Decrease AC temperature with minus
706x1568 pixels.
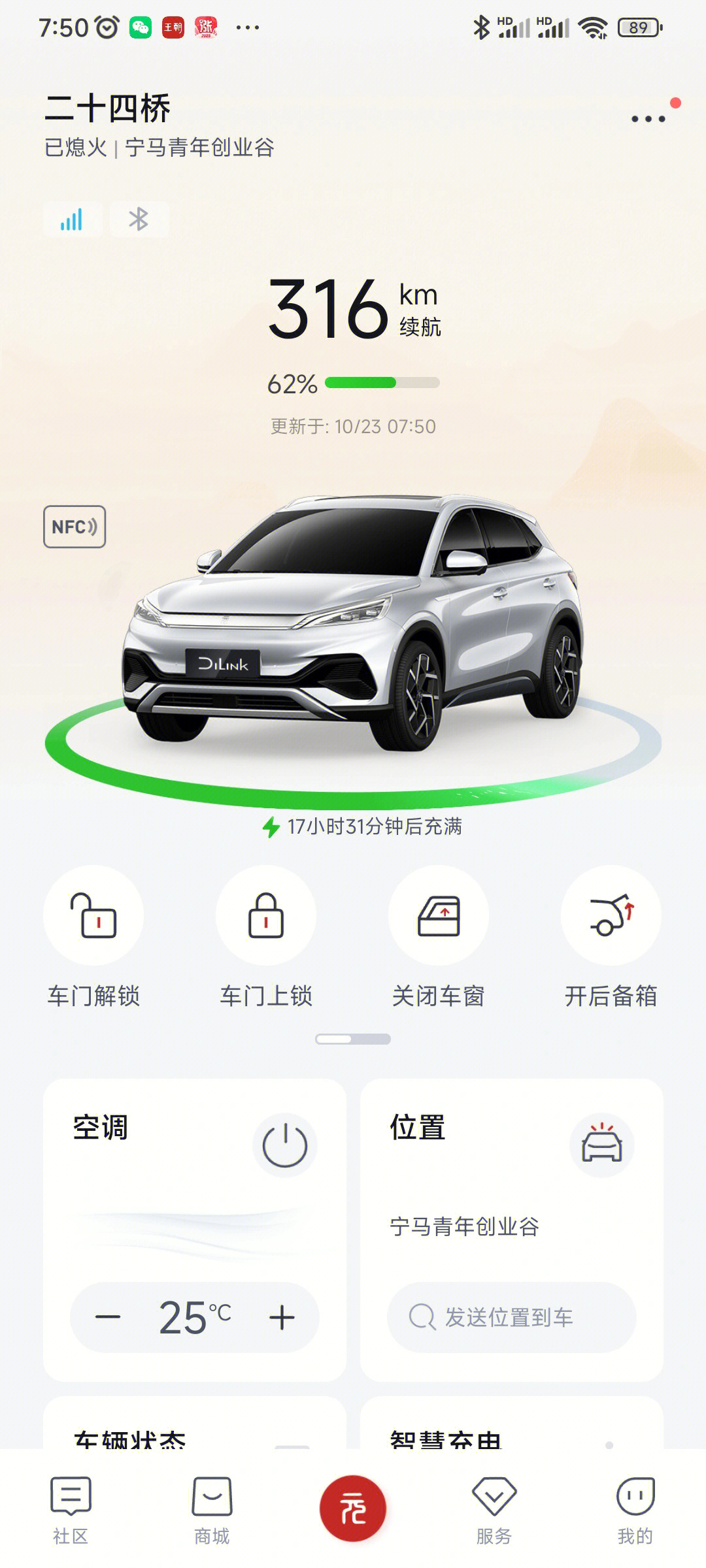tap(108, 1317)
